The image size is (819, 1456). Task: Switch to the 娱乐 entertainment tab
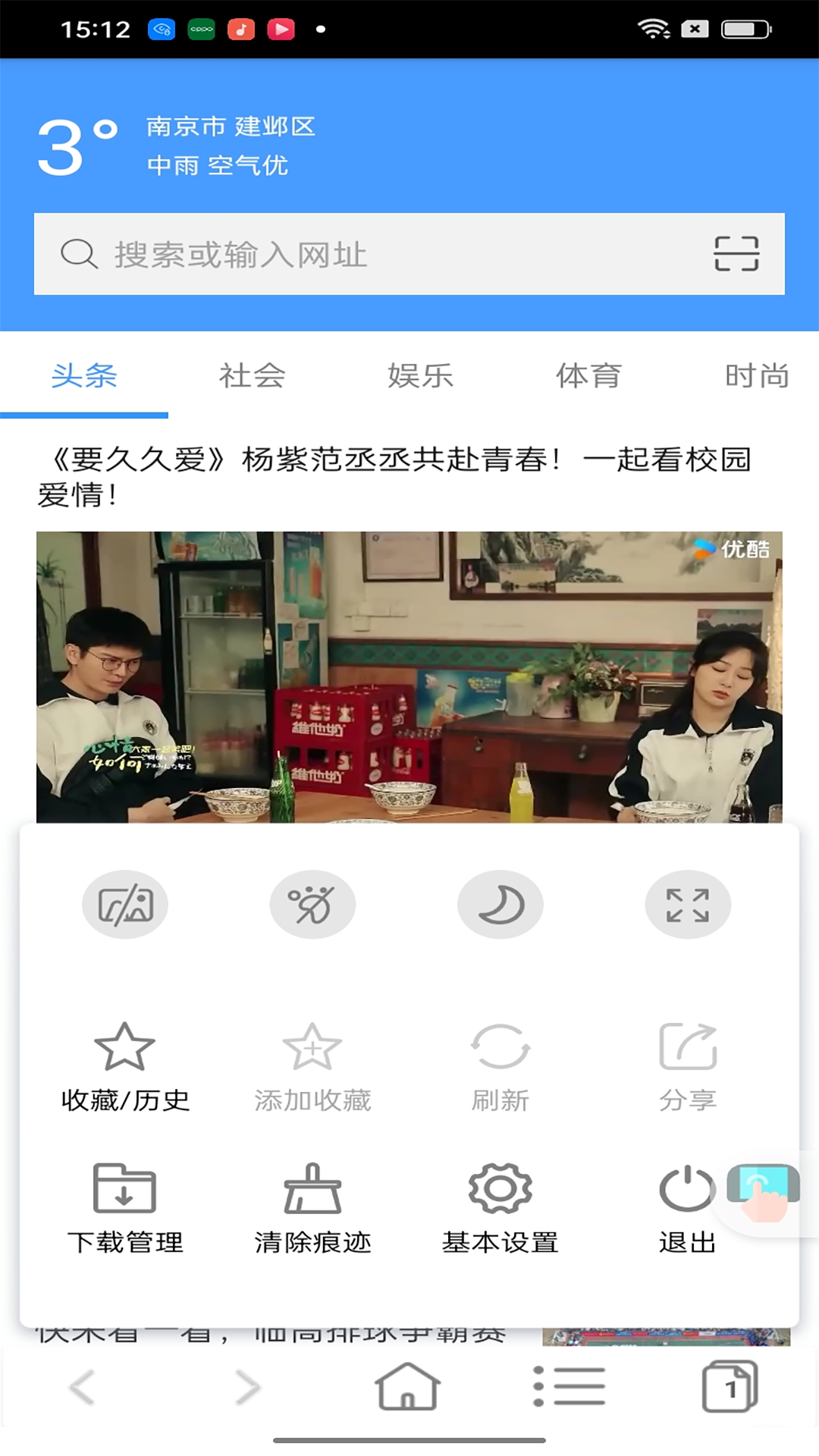(422, 375)
